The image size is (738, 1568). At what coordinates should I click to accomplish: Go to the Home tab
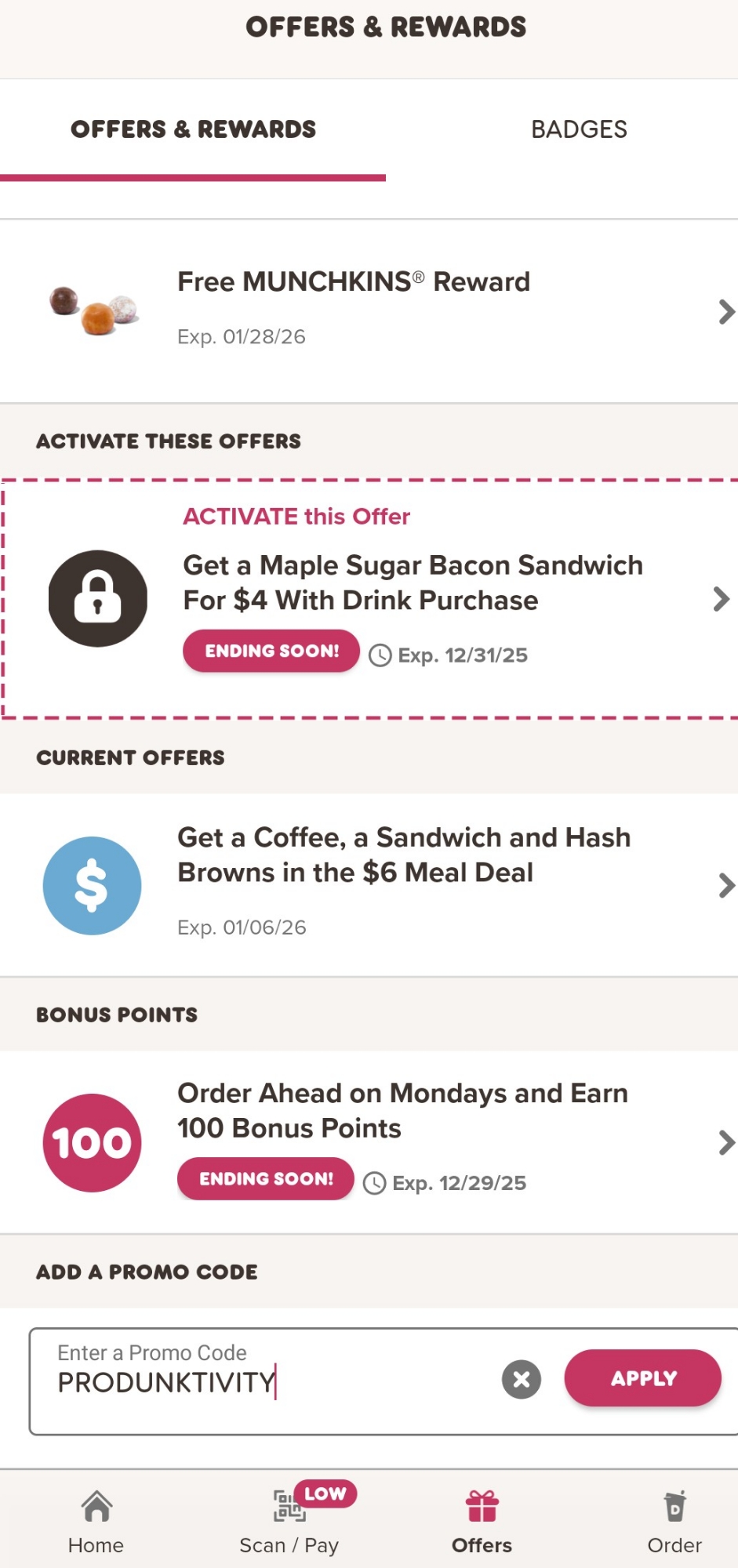coord(96,1523)
